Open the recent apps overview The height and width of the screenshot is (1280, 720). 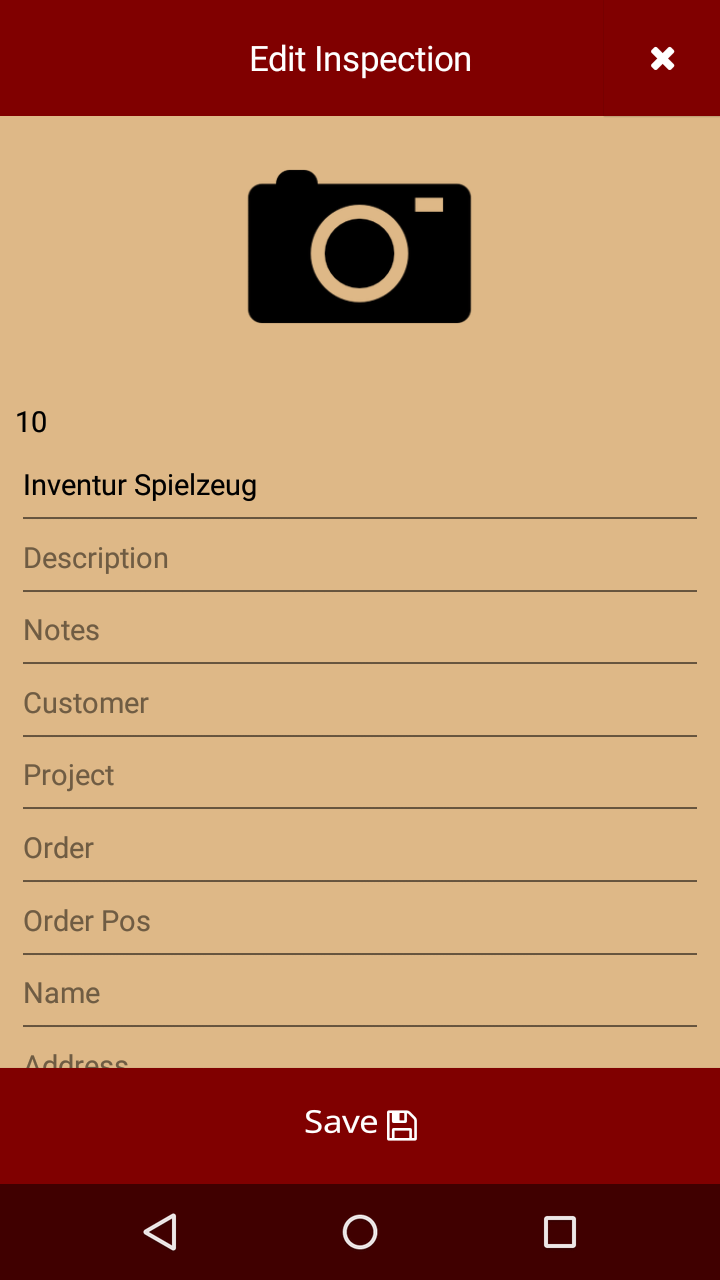(559, 1232)
